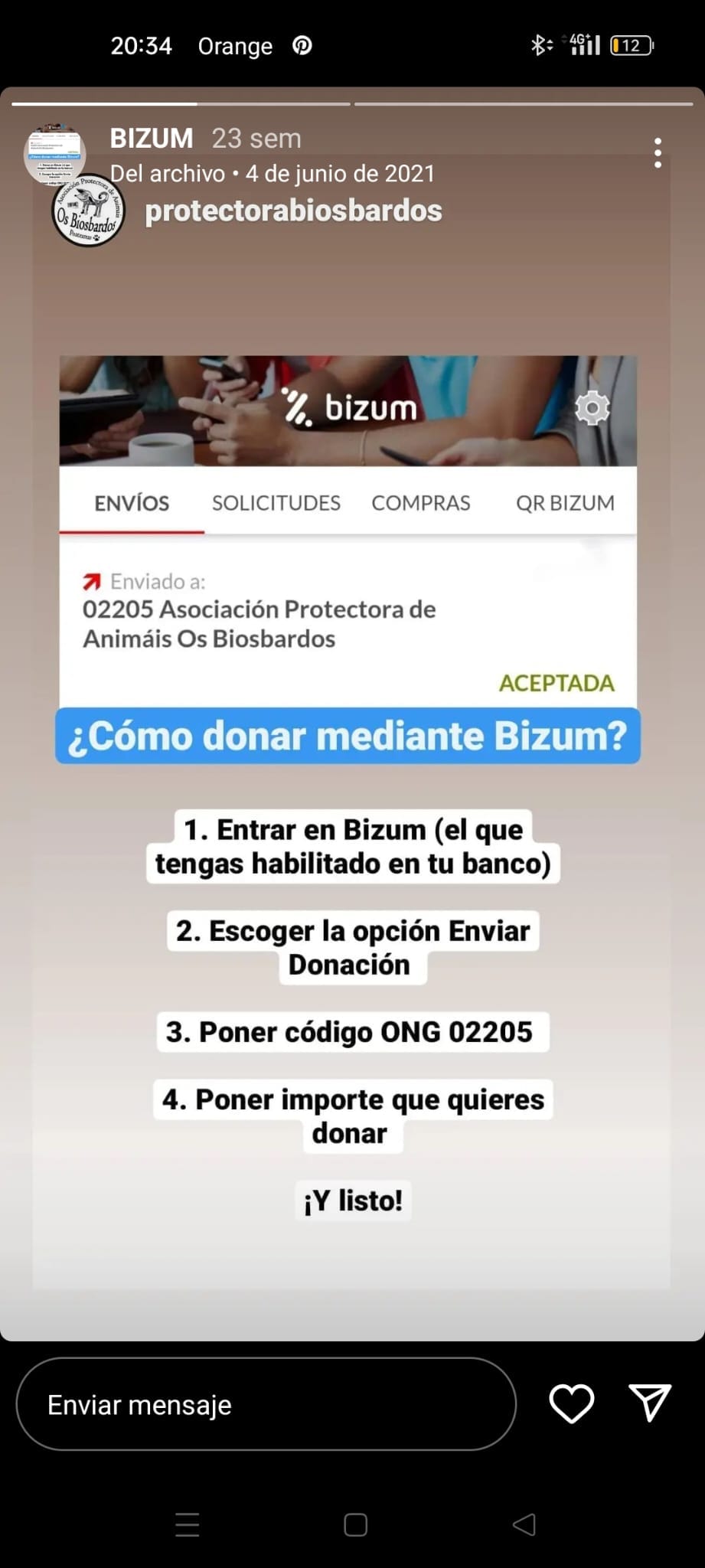Go back with the system back button
705x1568 pixels.
(524, 1524)
